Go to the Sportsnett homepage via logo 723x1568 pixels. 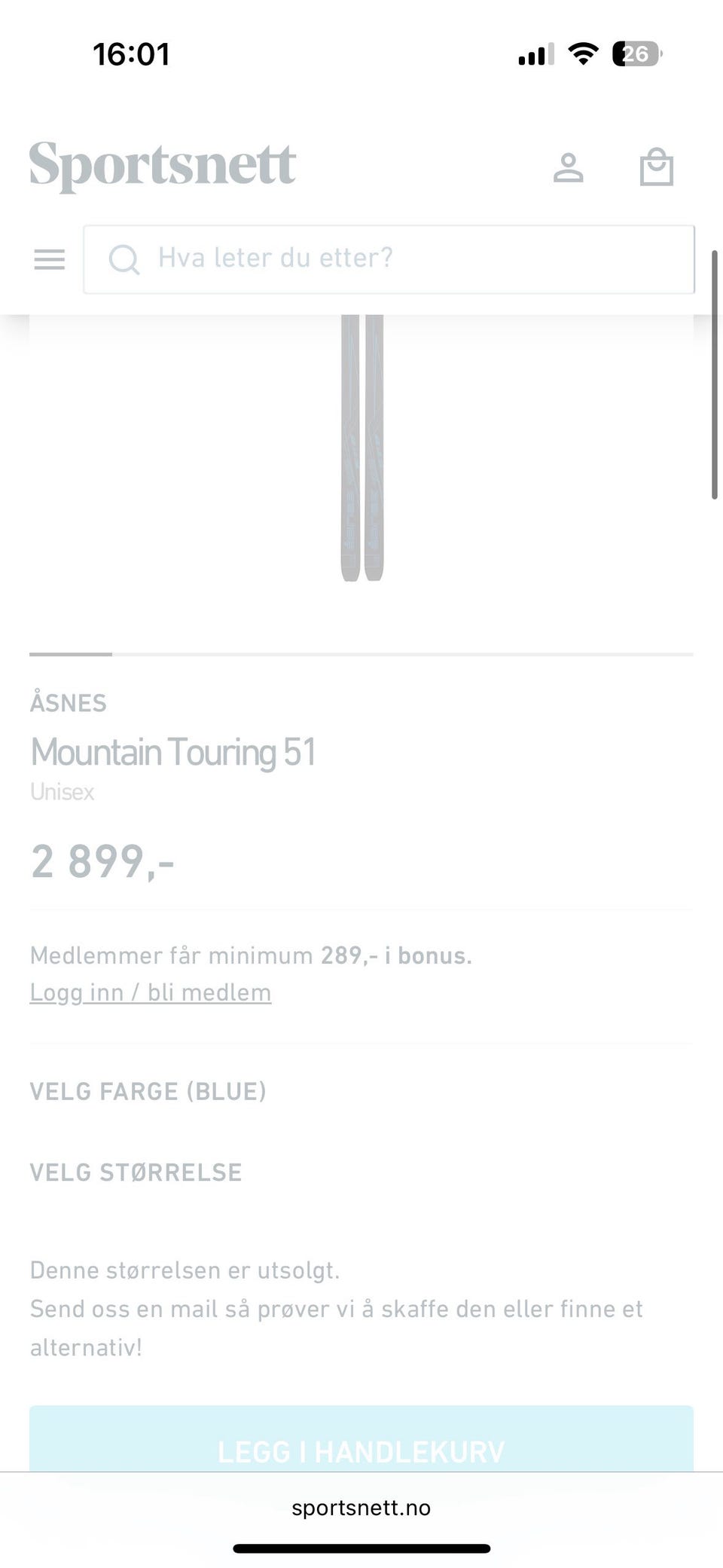click(x=163, y=165)
